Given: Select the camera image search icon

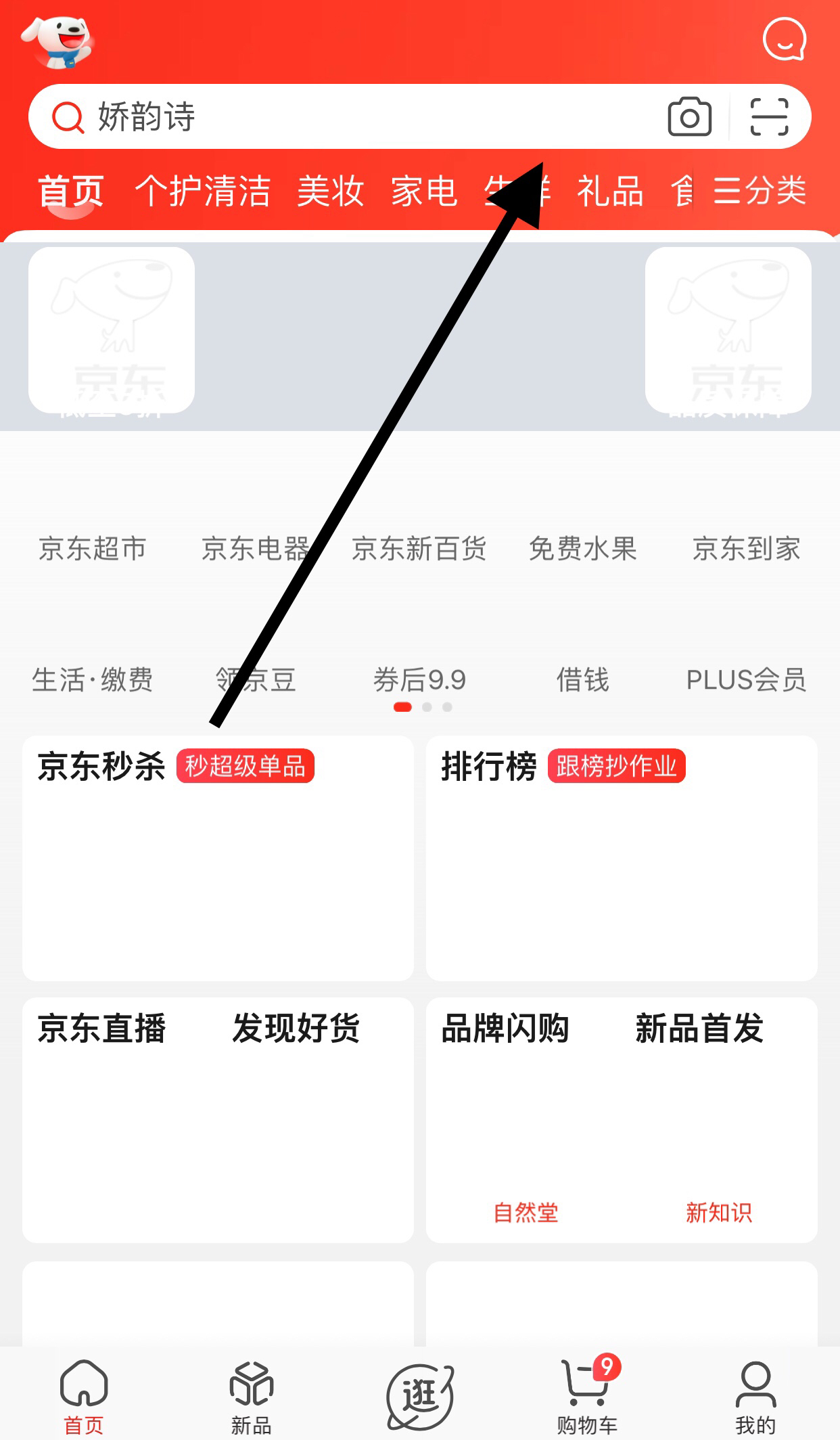Looking at the screenshot, I should click(x=690, y=116).
